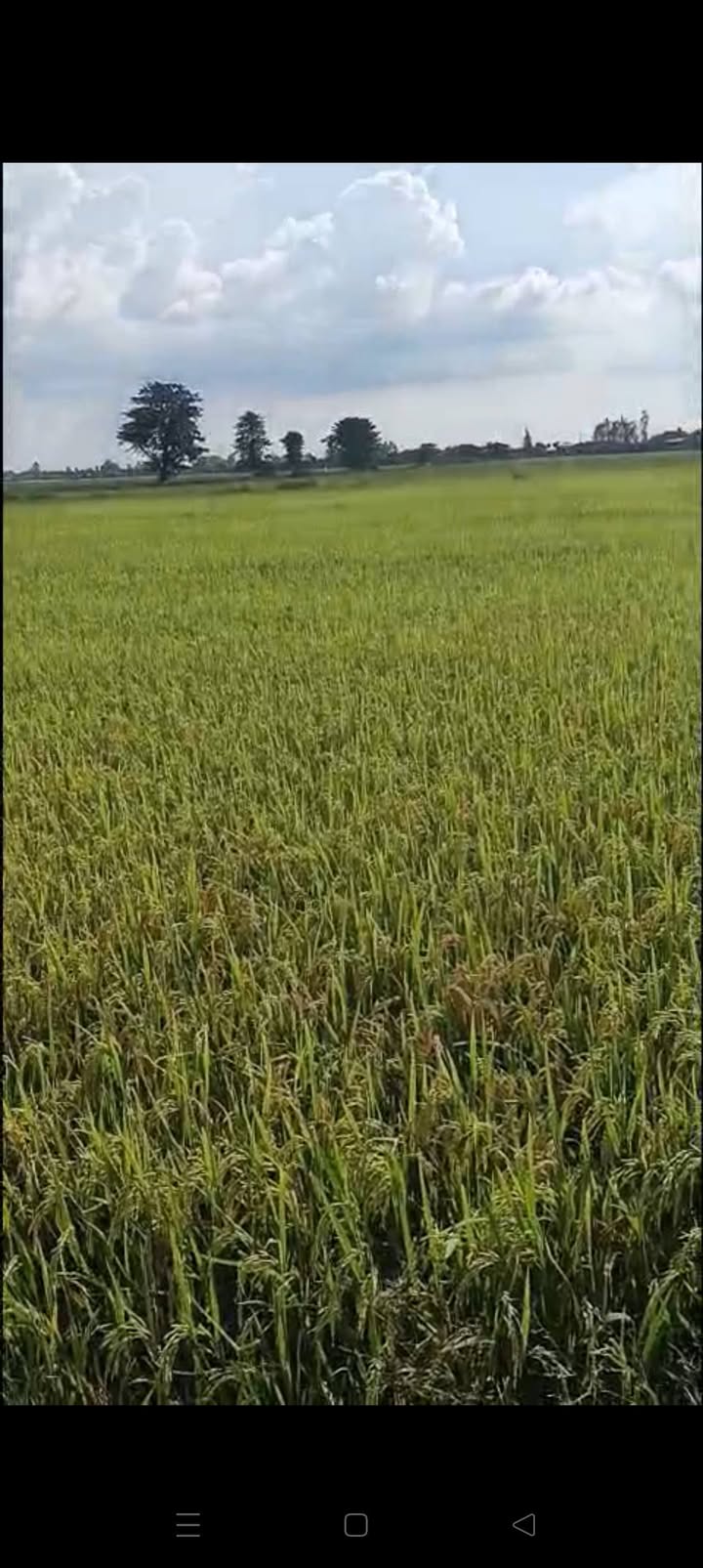Go back using the navigation bar arrow
The width and height of the screenshot is (703, 1568).
tap(524, 1524)
